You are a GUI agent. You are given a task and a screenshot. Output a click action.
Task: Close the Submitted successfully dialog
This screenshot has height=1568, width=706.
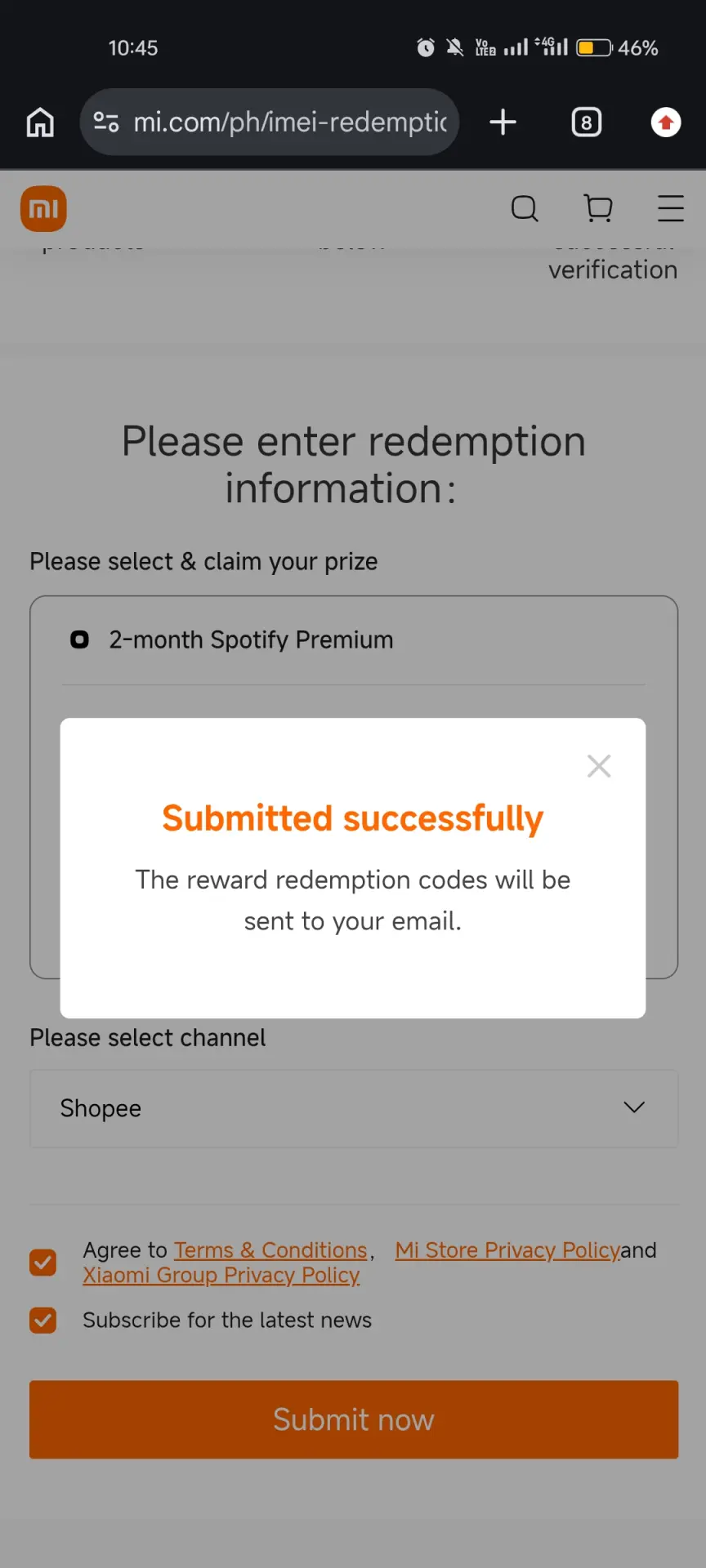pos(599,765)
